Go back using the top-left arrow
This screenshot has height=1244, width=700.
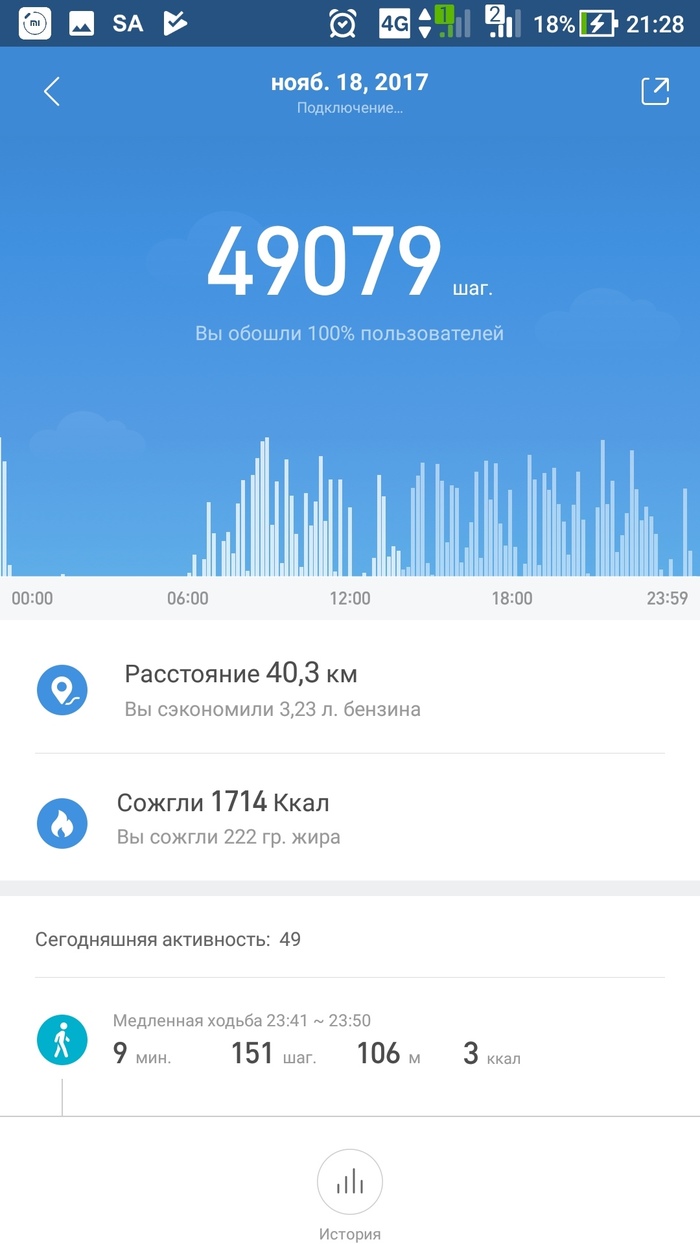52,92
